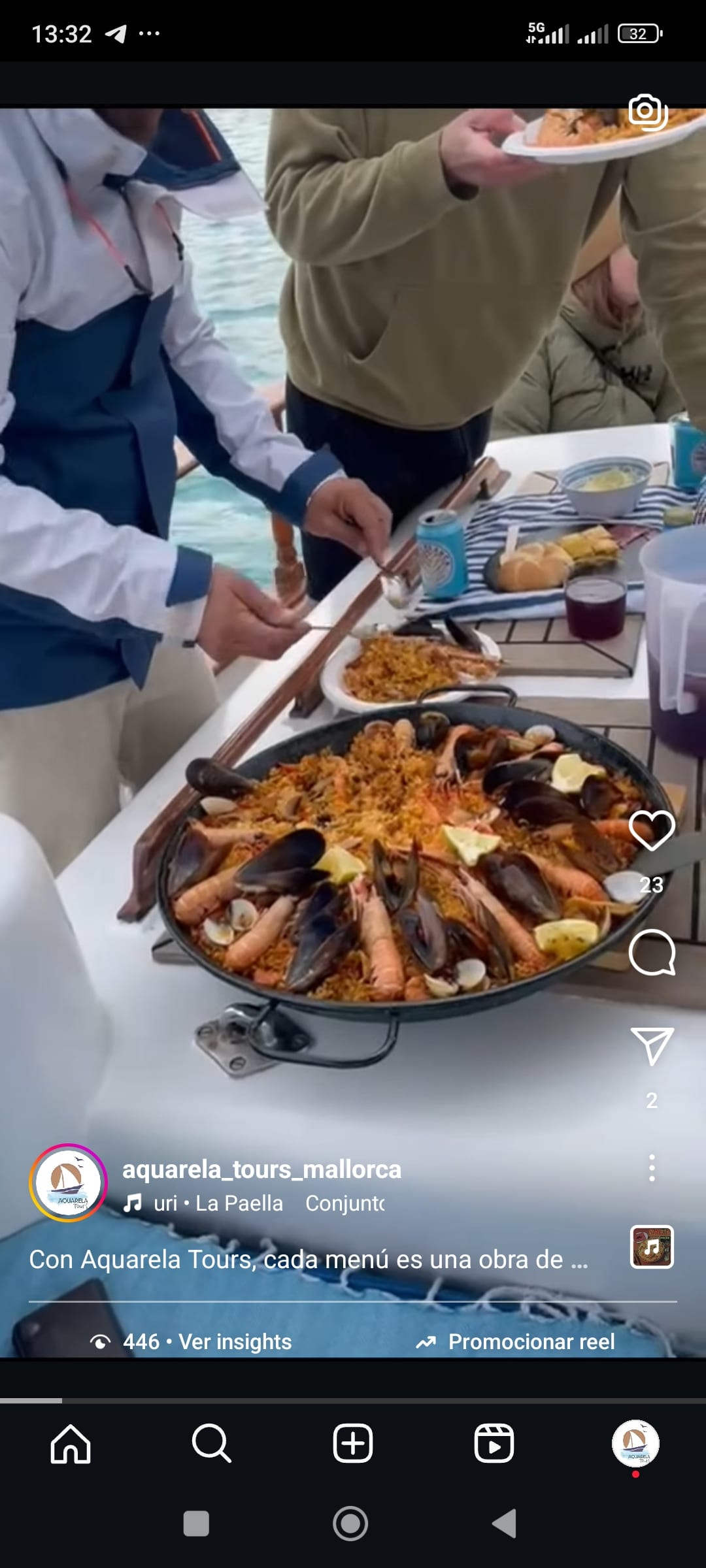Image resolution: width=706 pixels, height=1568 pixels.
Task: Open the comments on this reel
Action: pyautogui.click(x=652, y=953)
